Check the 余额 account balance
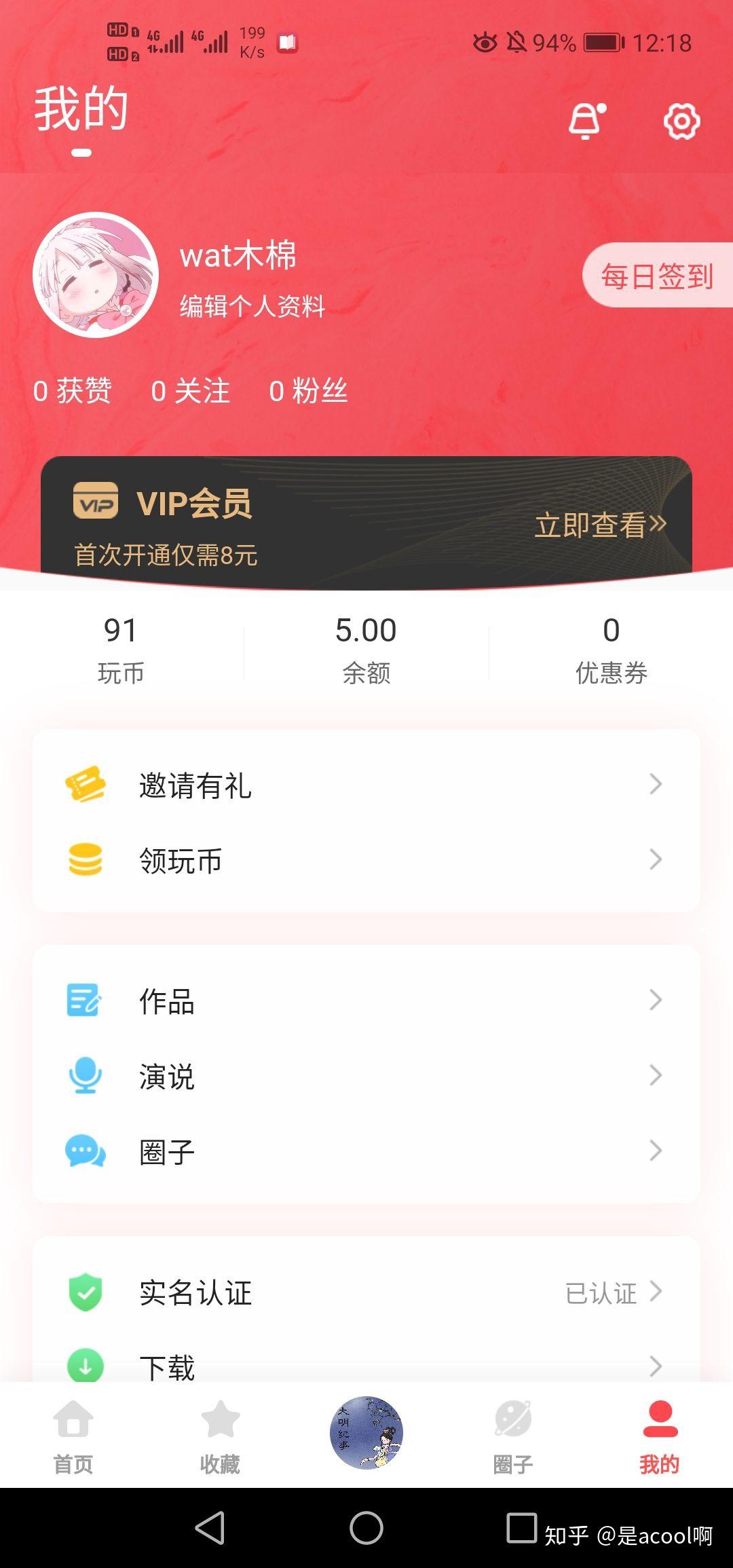This screenshot has height=1568, width=733. pos(366,648)
